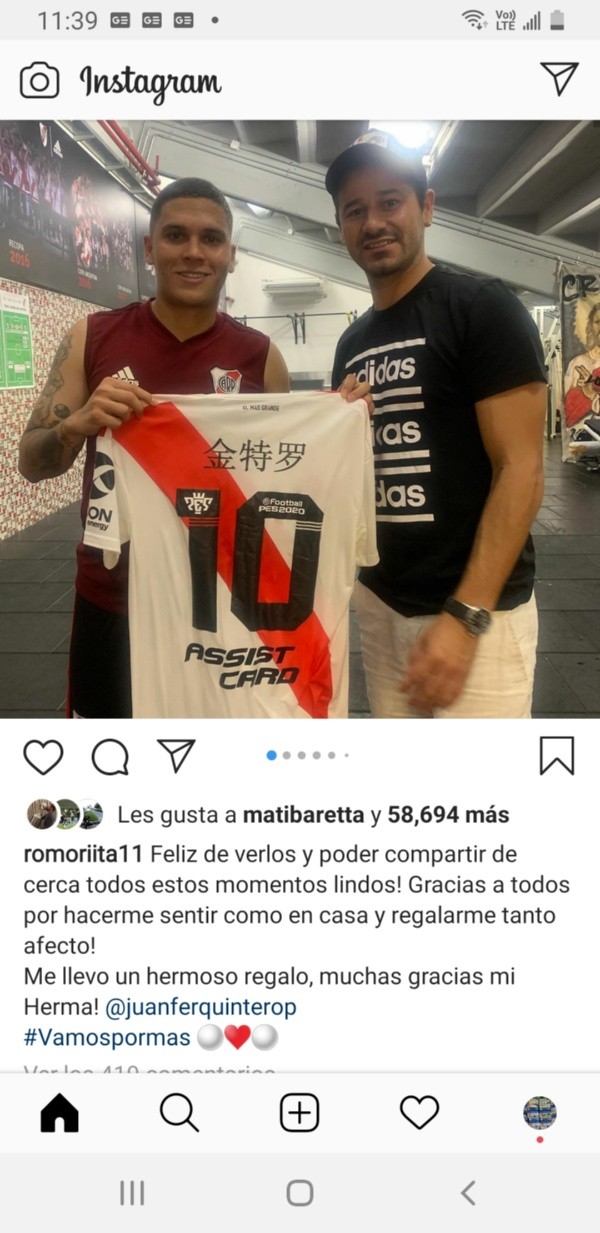Open the Activity heart tab
The height and width of the screenshot is (1233, 600).
[419, 1112]
